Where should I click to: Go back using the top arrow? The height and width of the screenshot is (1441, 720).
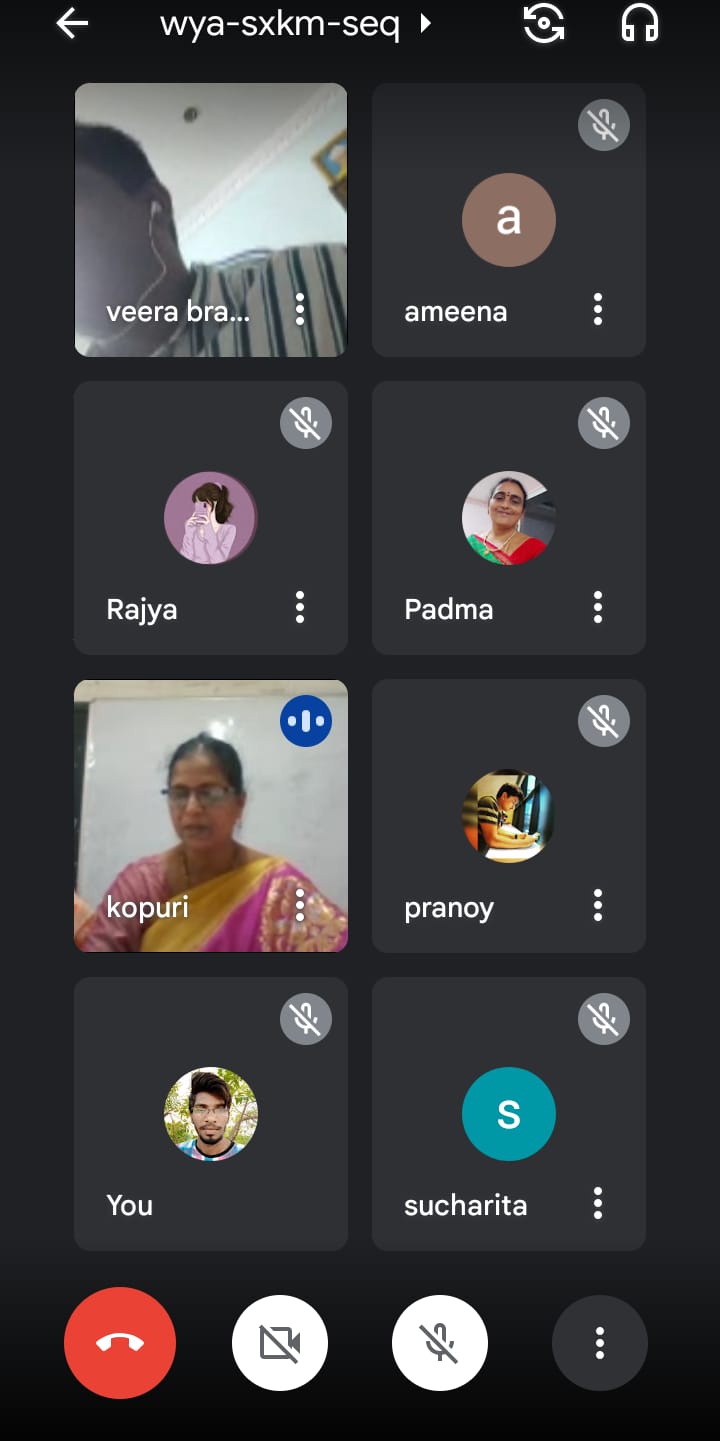click(72, 24)
